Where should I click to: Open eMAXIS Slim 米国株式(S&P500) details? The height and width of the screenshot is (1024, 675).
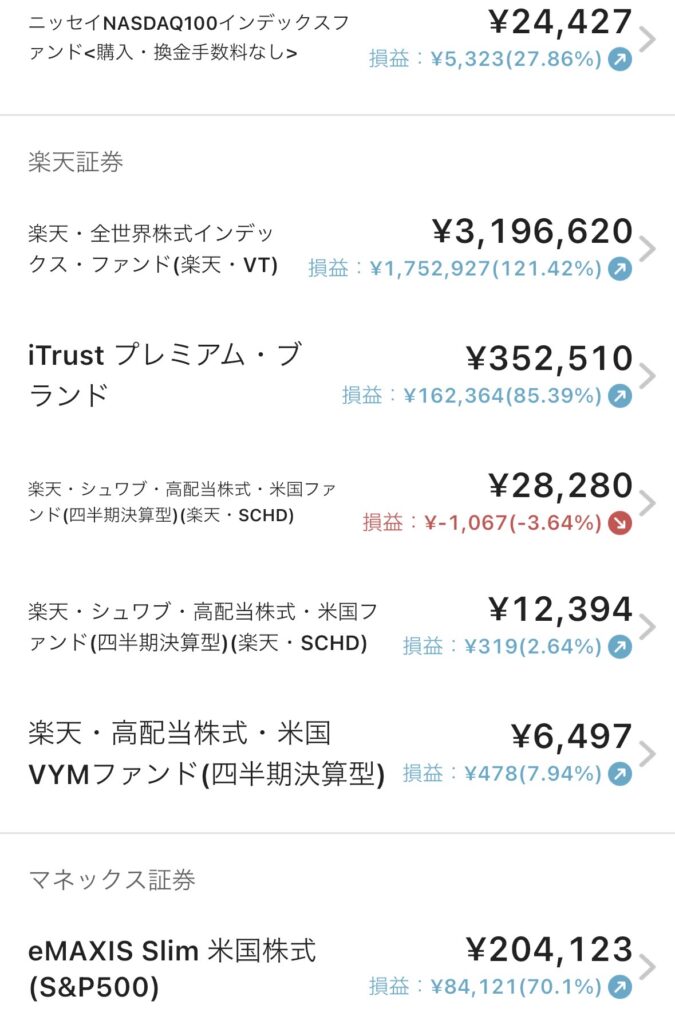337,967
